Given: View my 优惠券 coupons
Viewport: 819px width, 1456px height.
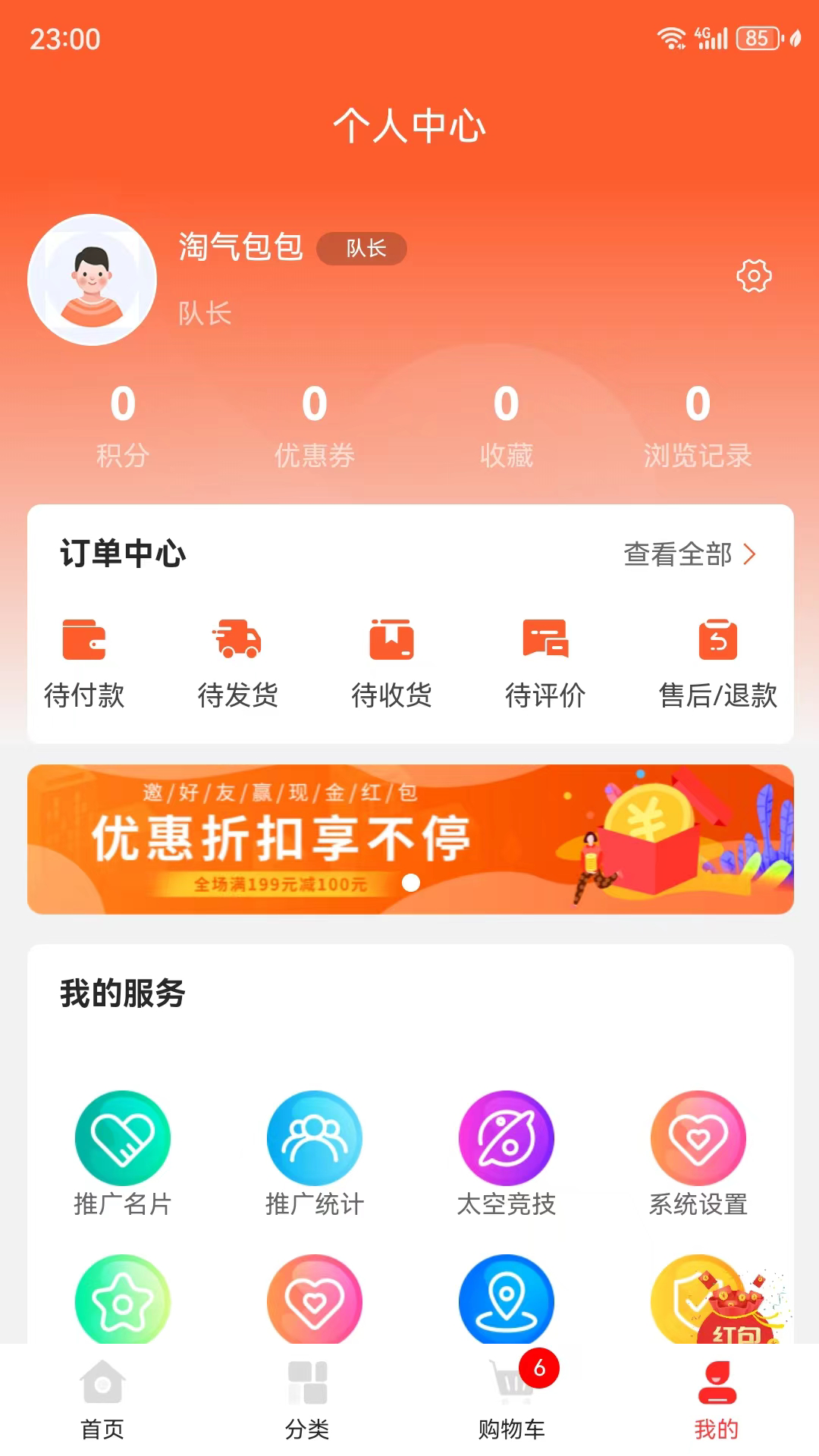Looking at the screenshot, I should tap(314, 425).
